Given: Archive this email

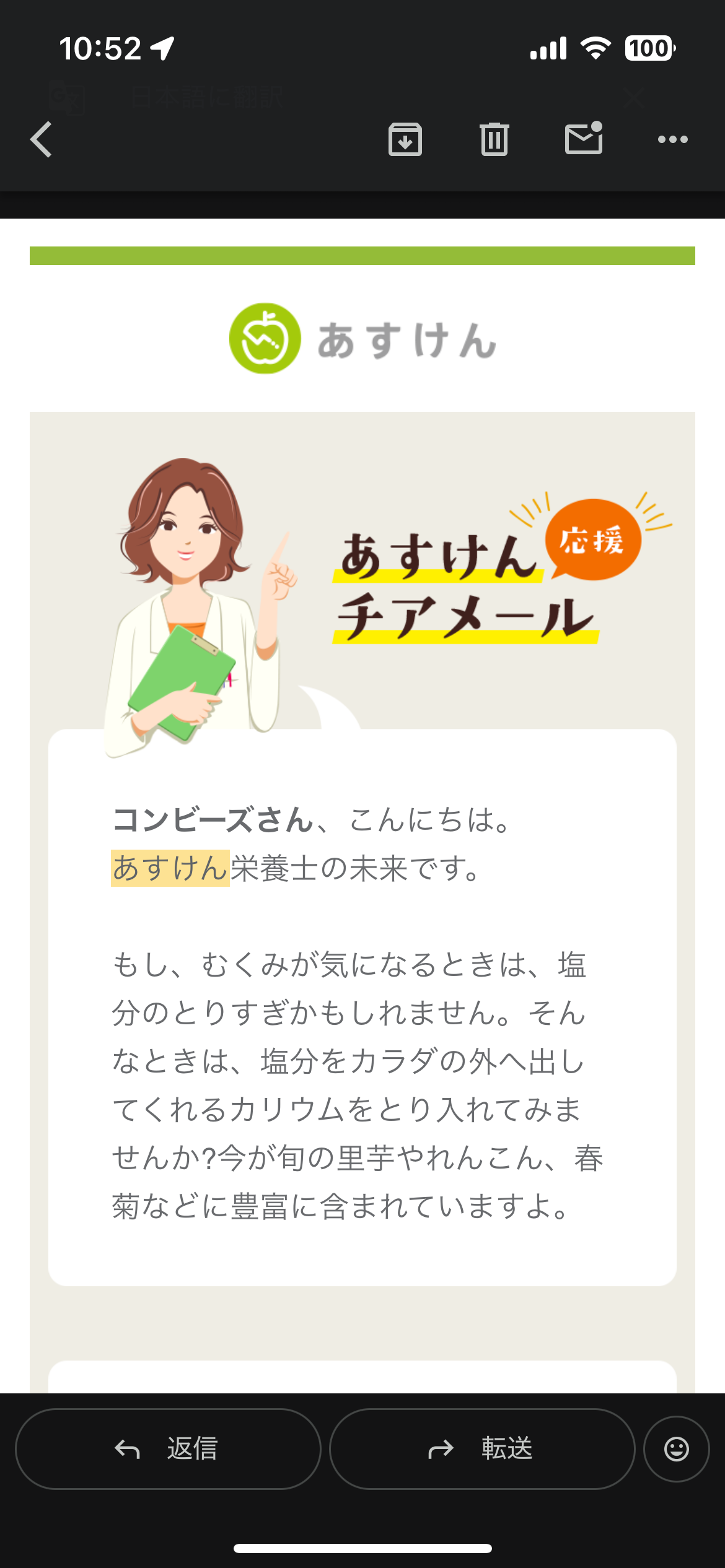Looking at the screenshot, I should tap(405, 139).
